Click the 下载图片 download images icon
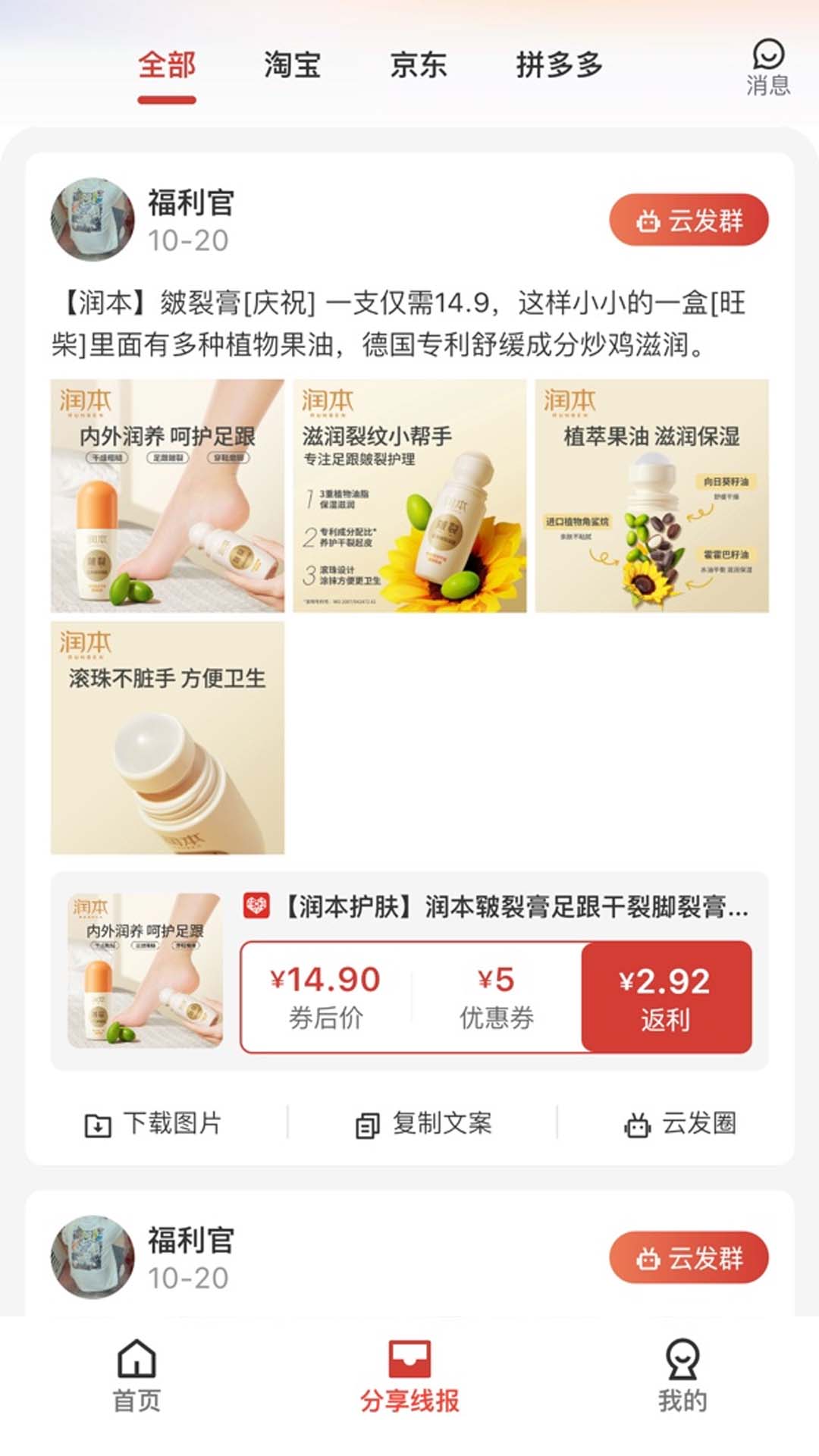This screenshot has width=819, height=1456. (96, 1126)
